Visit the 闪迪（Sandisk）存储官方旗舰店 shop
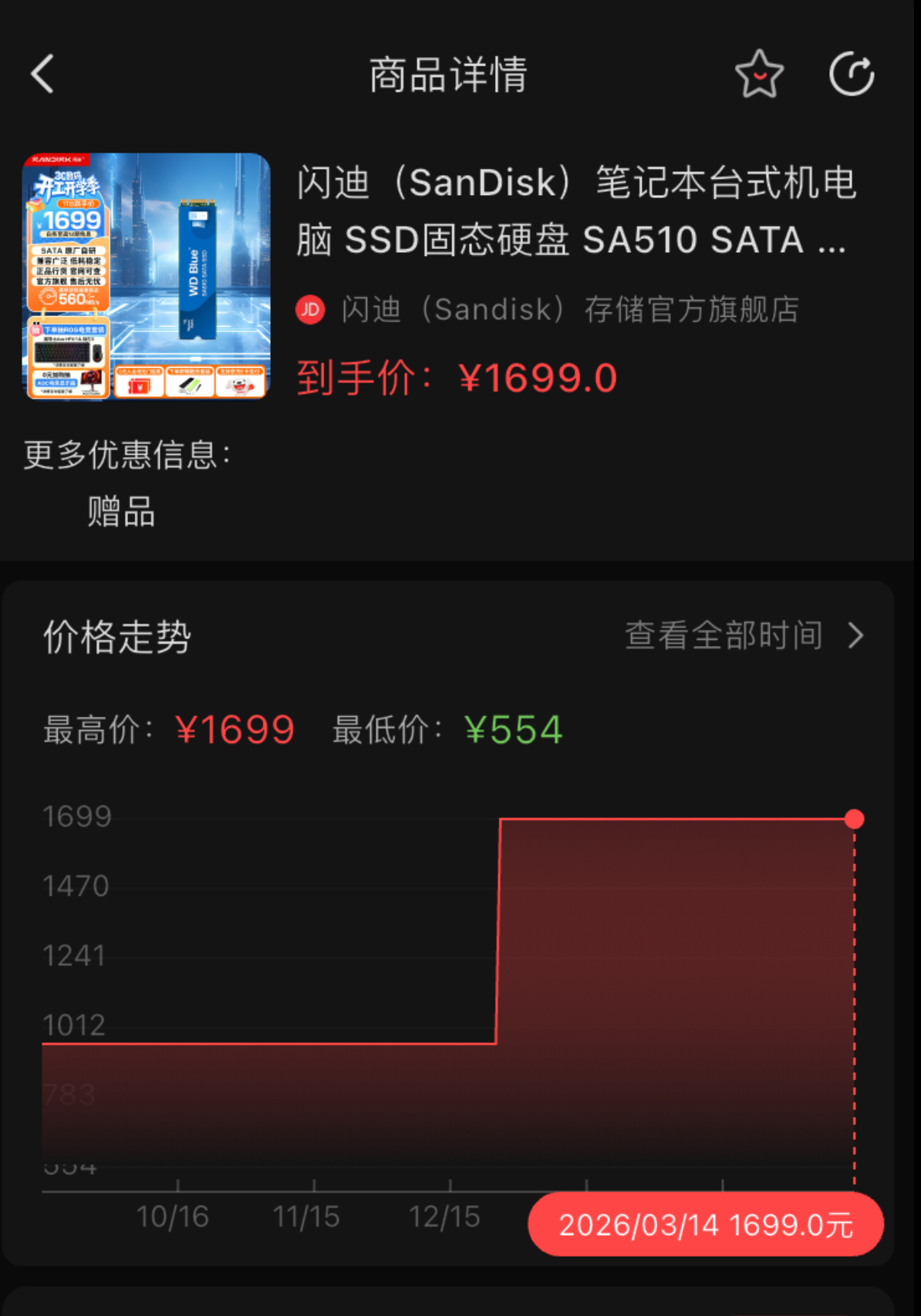Image resolution: width=921 pixels, height=1316 pixels. [x=569, y=310]
